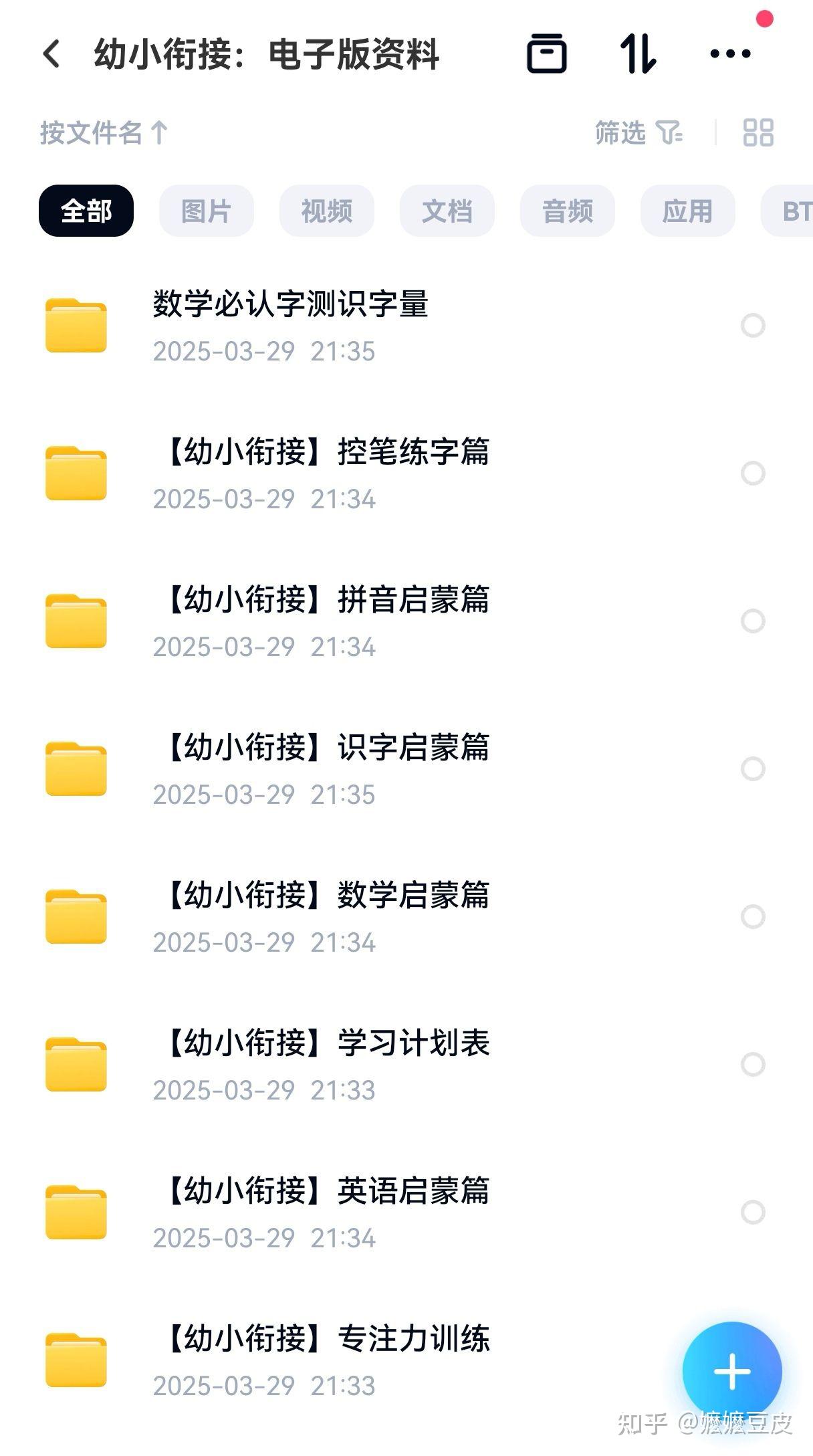Tick the circle beside 数学启蒙篇
Image resolution: width=813 pixels, height=1456 pixels.
point(753,917)
